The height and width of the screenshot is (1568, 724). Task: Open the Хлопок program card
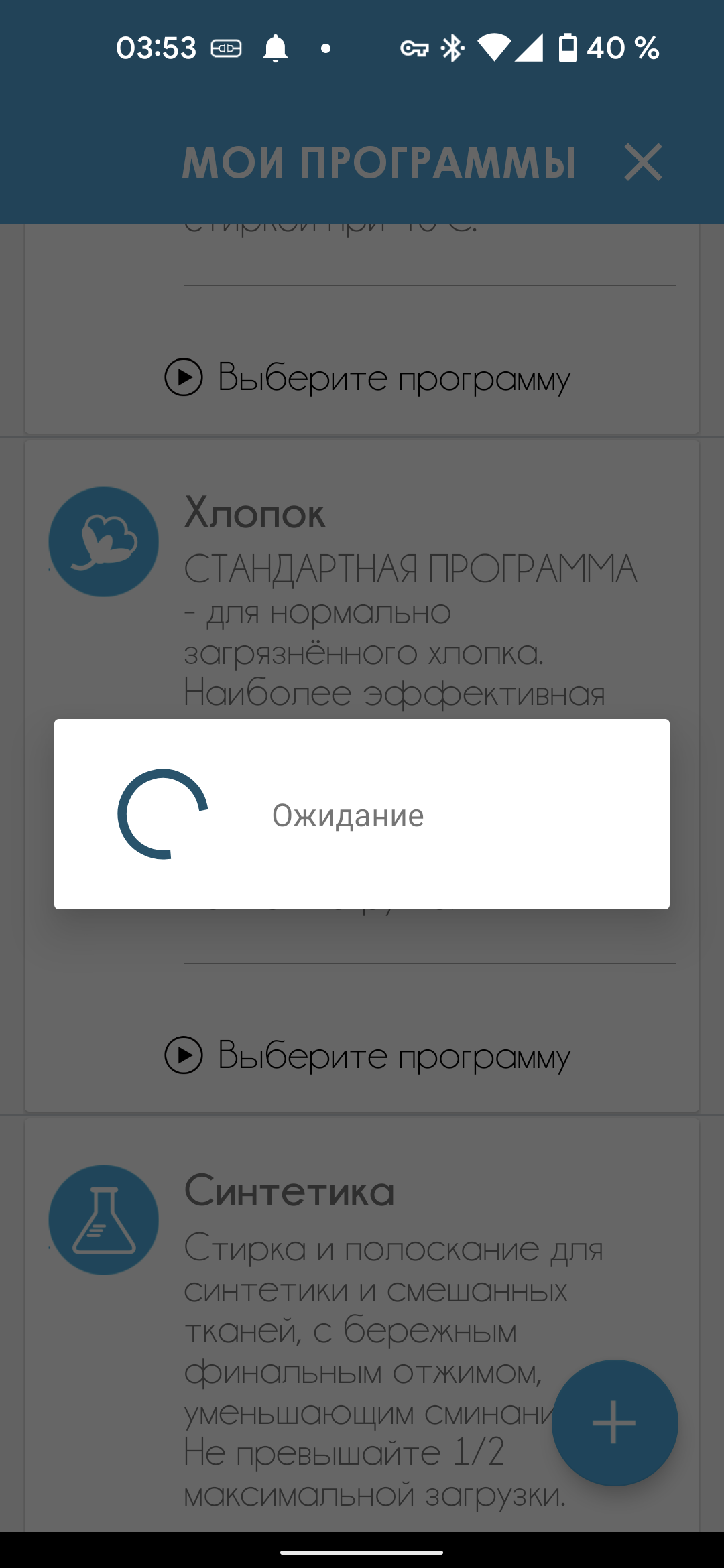(255, 515)
